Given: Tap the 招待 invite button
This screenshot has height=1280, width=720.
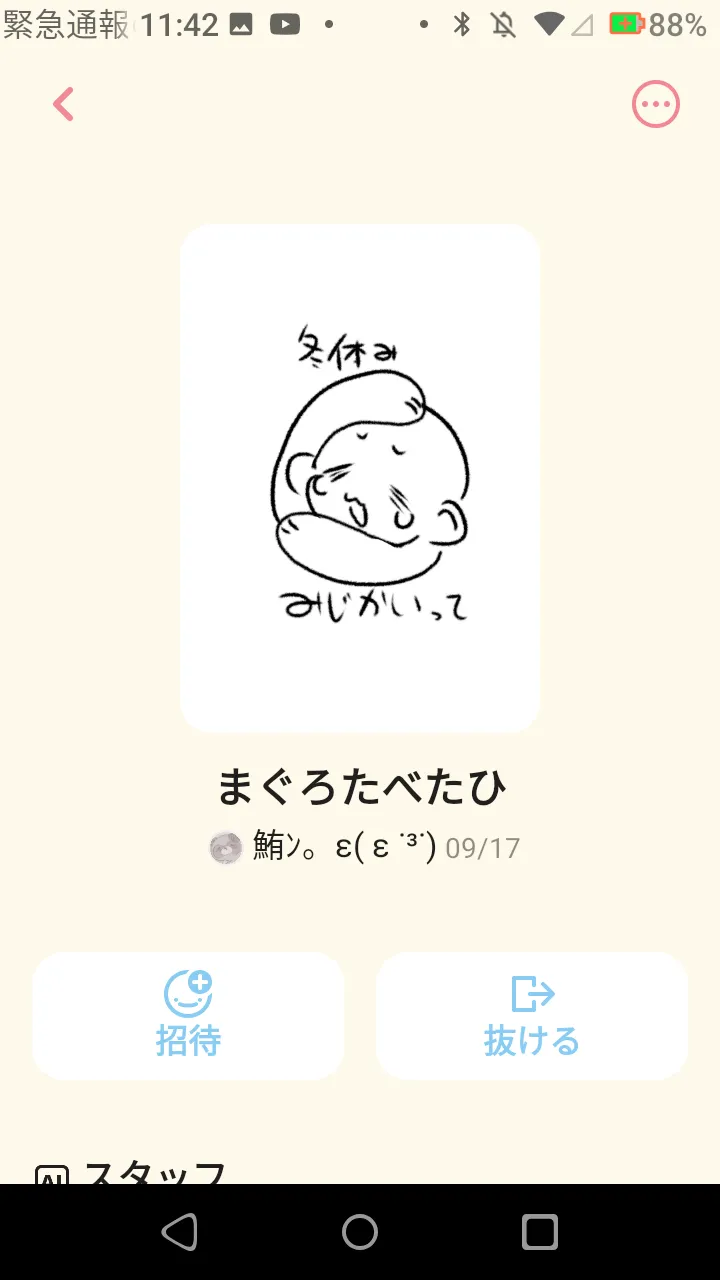Looking at the screenshot, I should pyautogui.click(x=188, y=1015).
